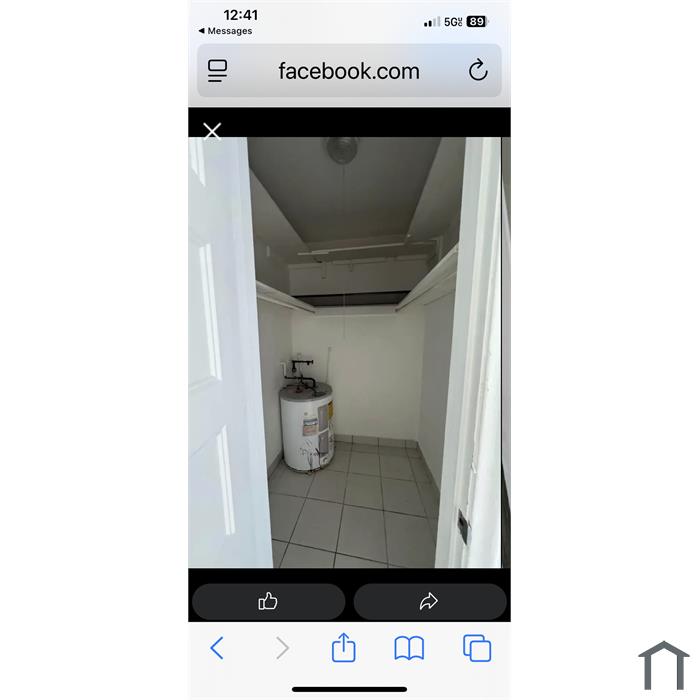Open Safari bookmarks
700x700 pixels.
pos(409,648)
